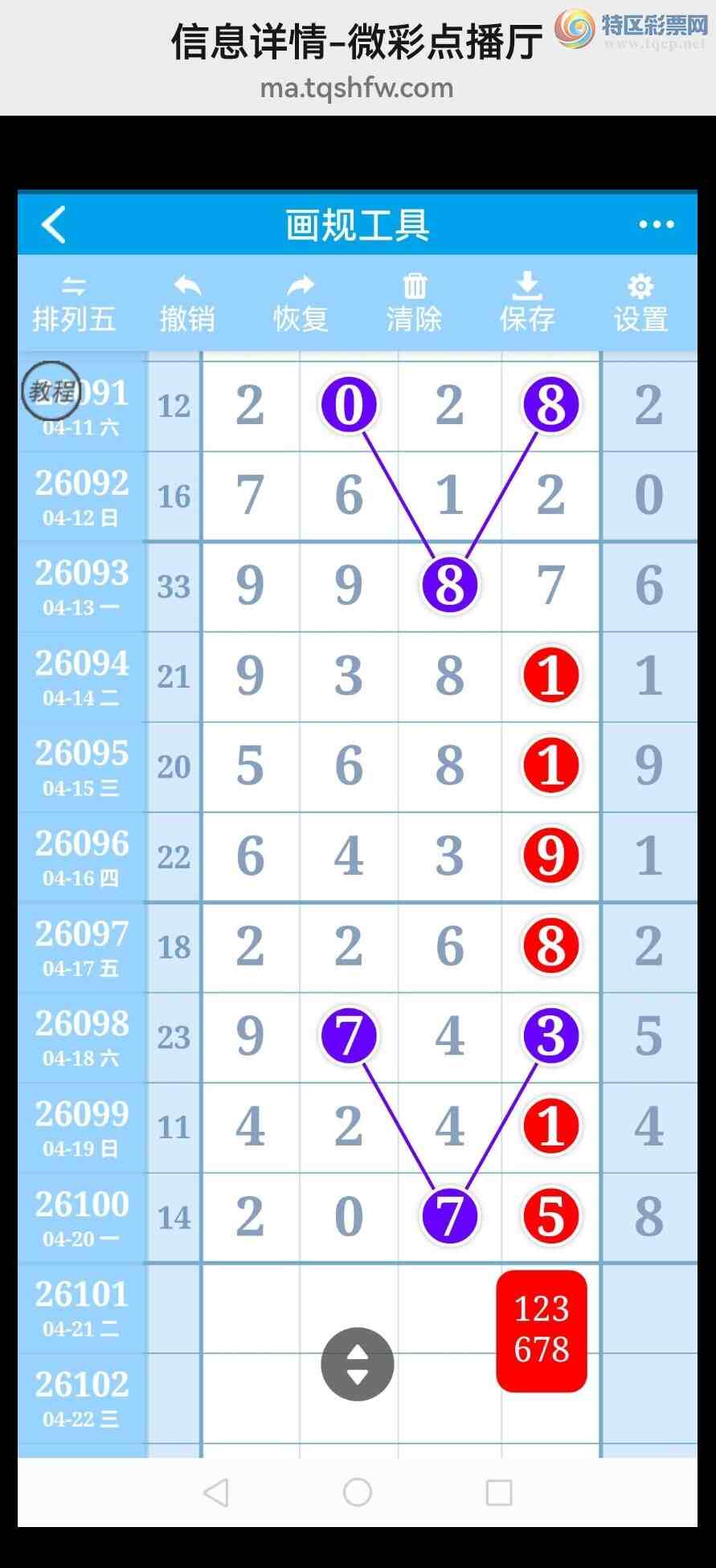This screenshot has width=716, height=1568.
Task: Open recent apps with the square button
Action: [x=499, y=1492]
